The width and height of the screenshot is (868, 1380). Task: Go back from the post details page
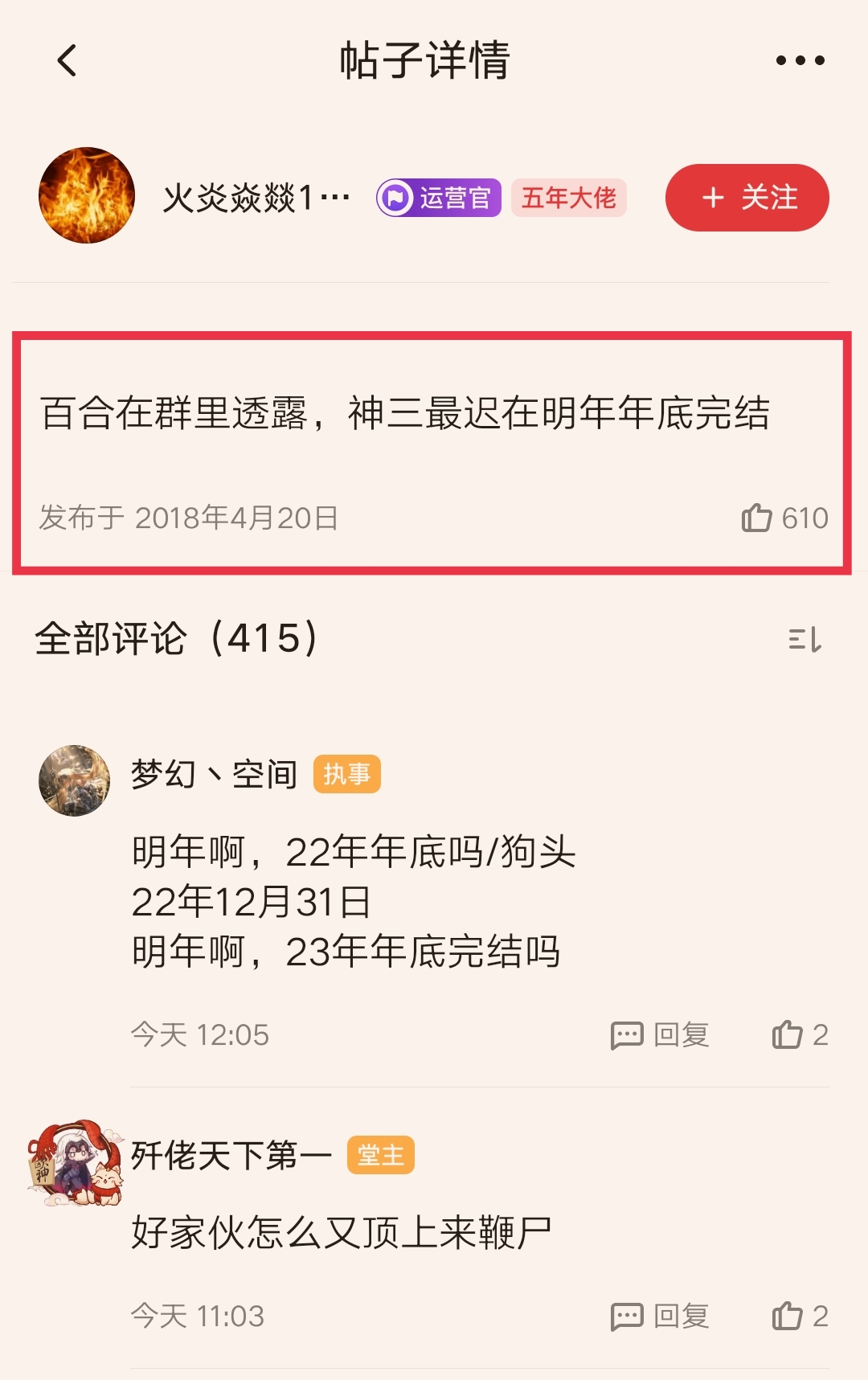[68, 60]
